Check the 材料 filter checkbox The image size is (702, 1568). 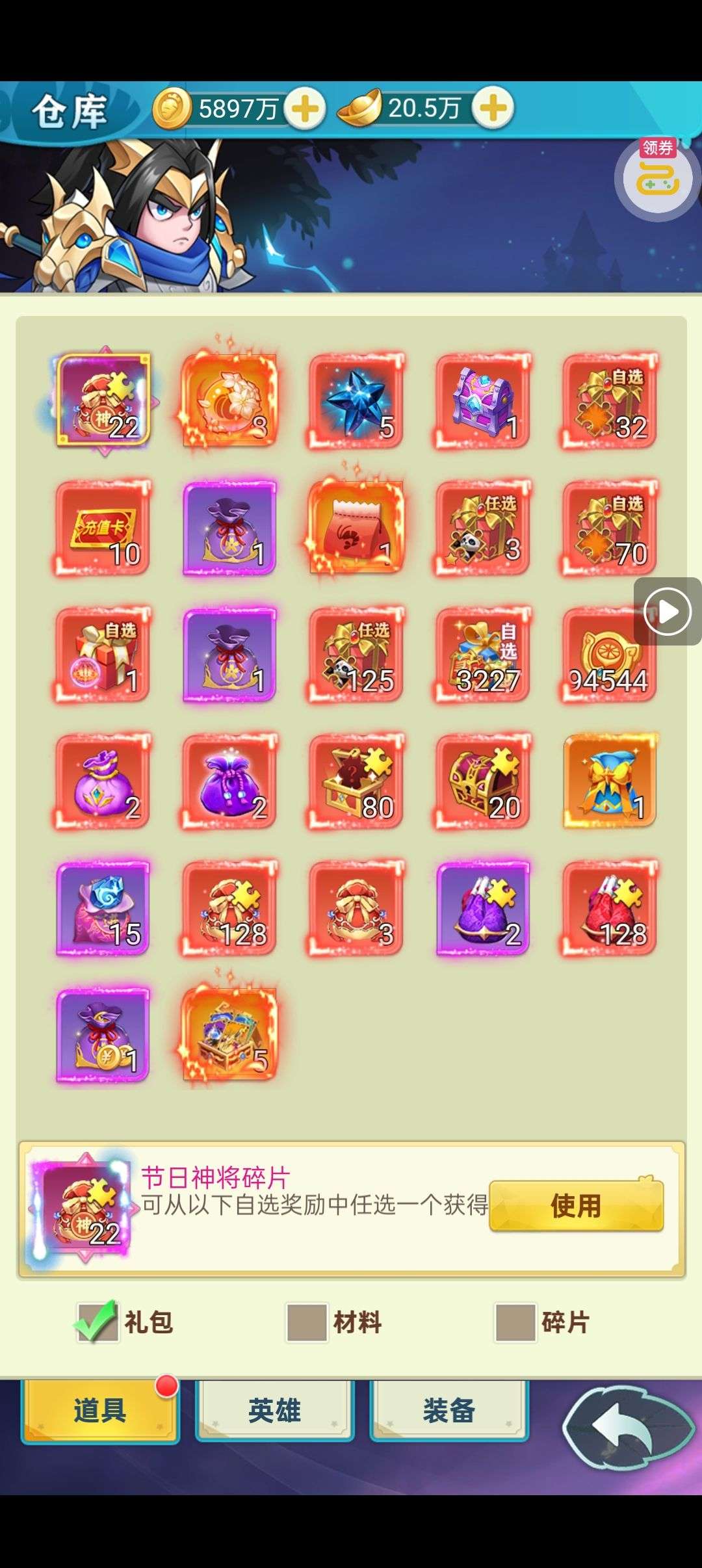pyautogui.click(x=306, y=1322)
